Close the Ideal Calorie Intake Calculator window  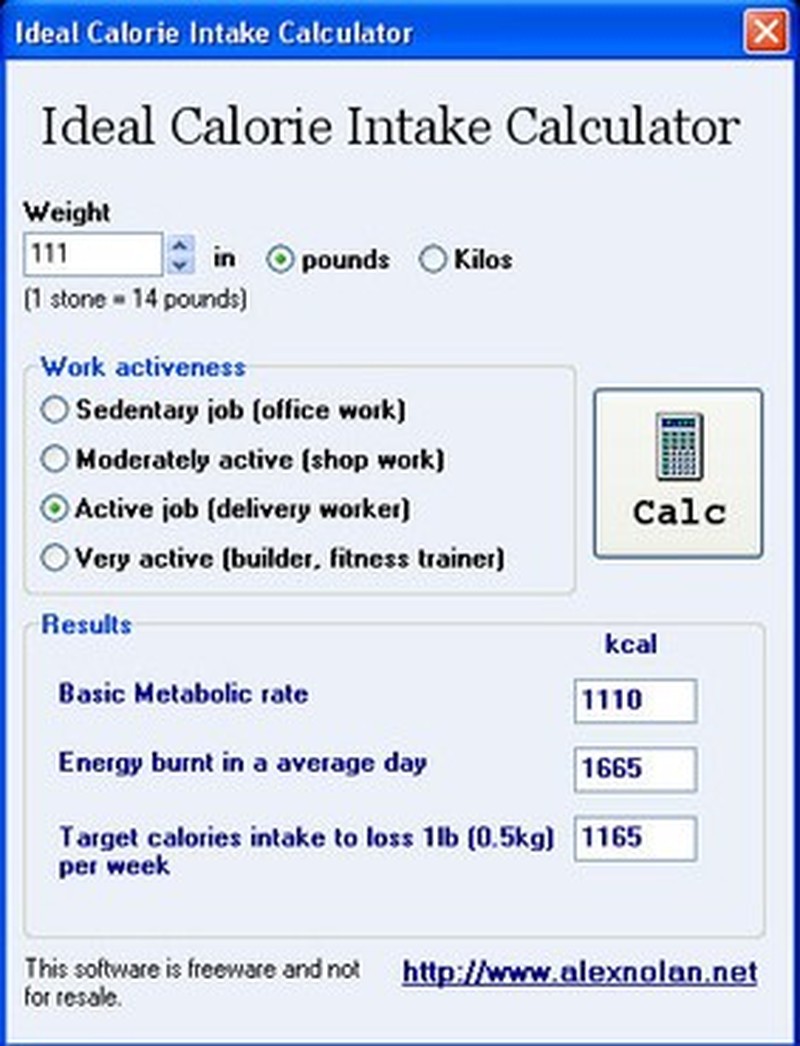[766, 32]
